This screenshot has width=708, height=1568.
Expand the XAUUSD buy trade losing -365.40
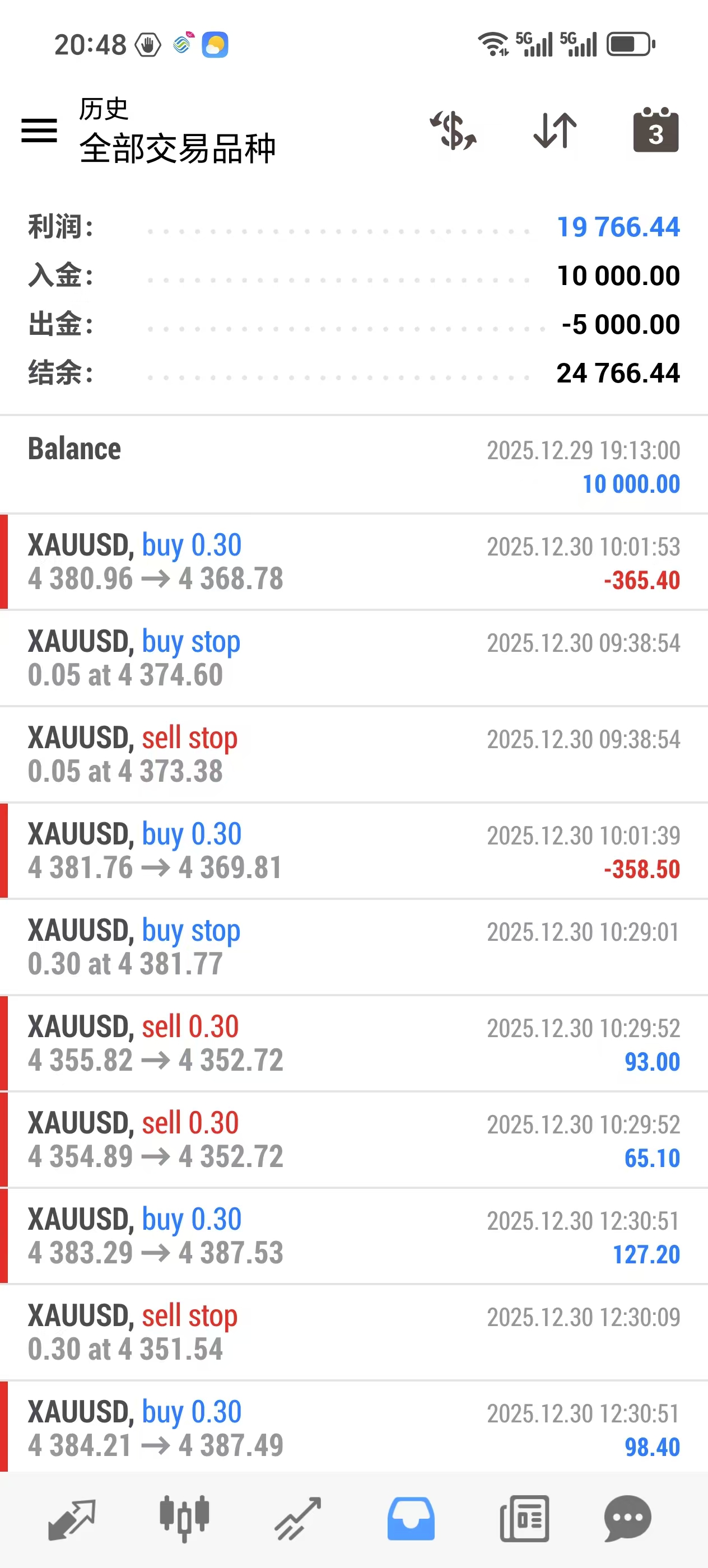353,562
